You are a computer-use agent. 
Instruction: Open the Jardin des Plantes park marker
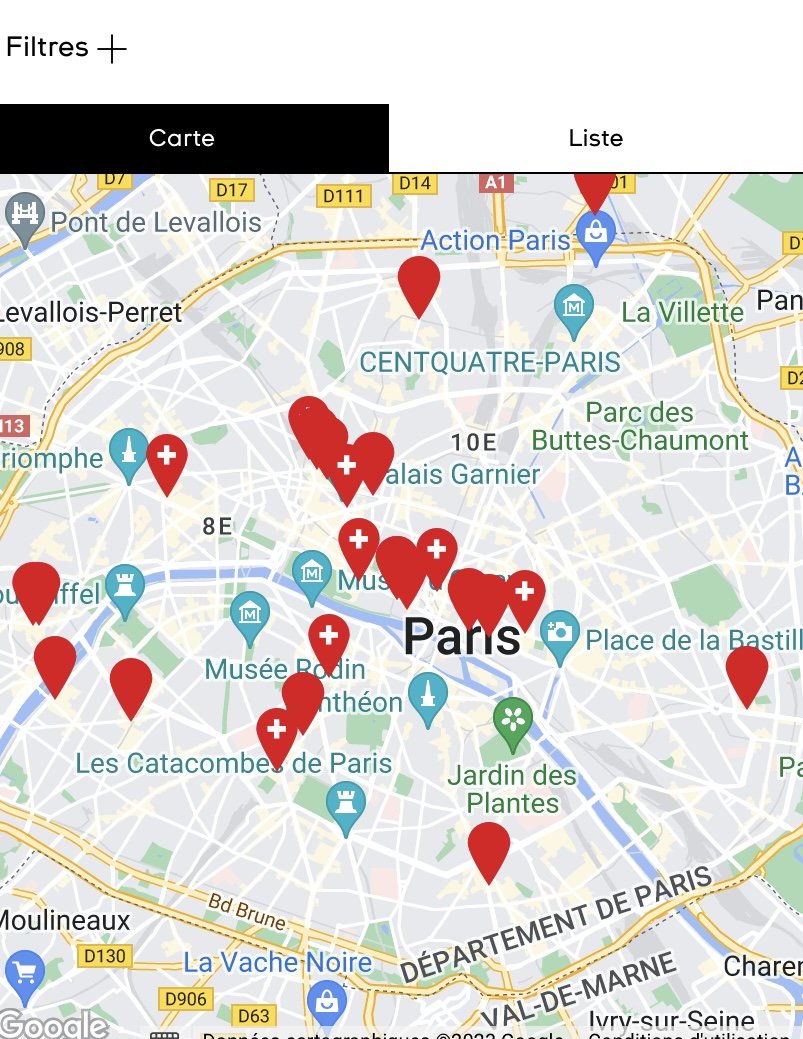pos(513,720)
